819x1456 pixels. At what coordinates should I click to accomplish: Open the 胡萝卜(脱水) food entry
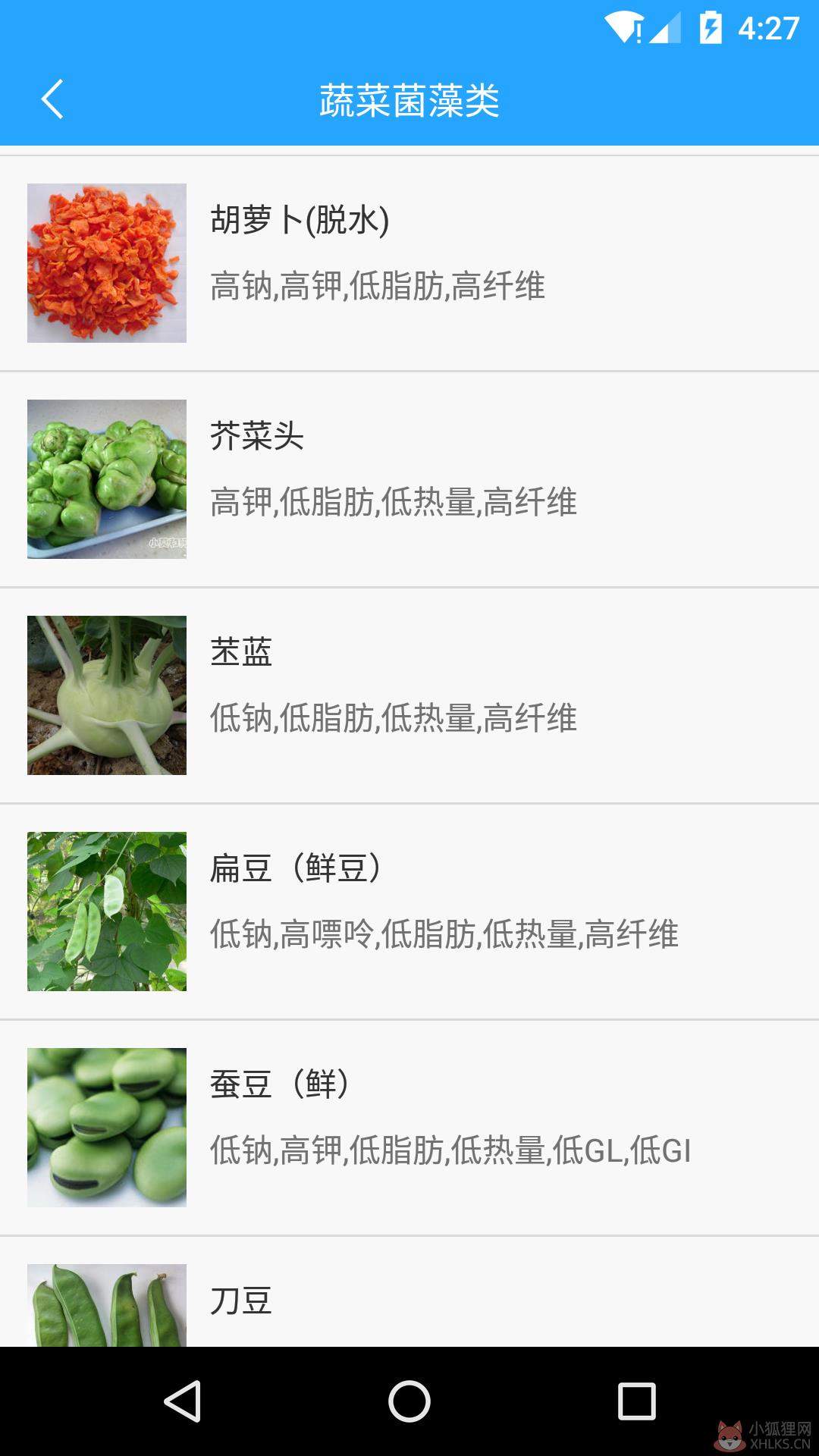[409, 263]
